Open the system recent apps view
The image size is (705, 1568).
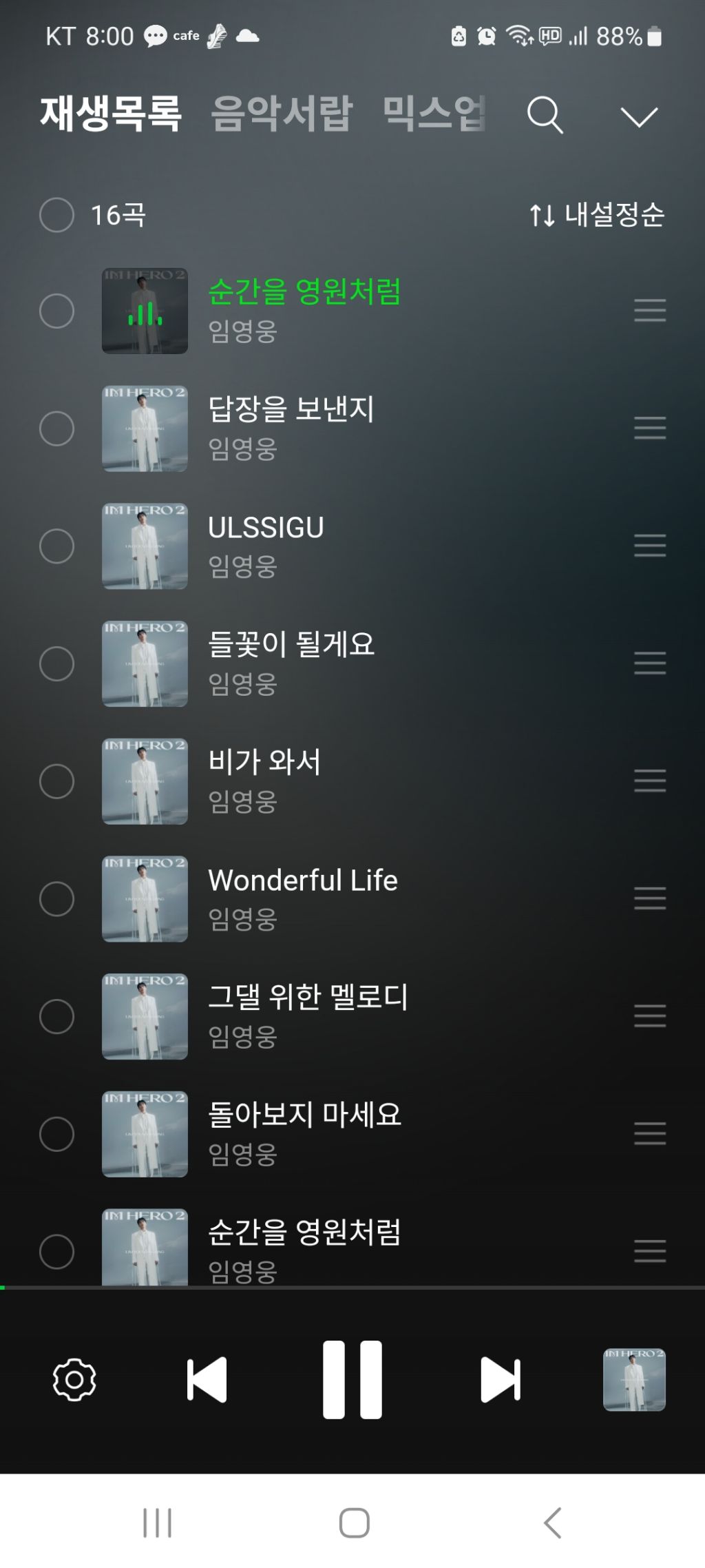point(157,1523)
